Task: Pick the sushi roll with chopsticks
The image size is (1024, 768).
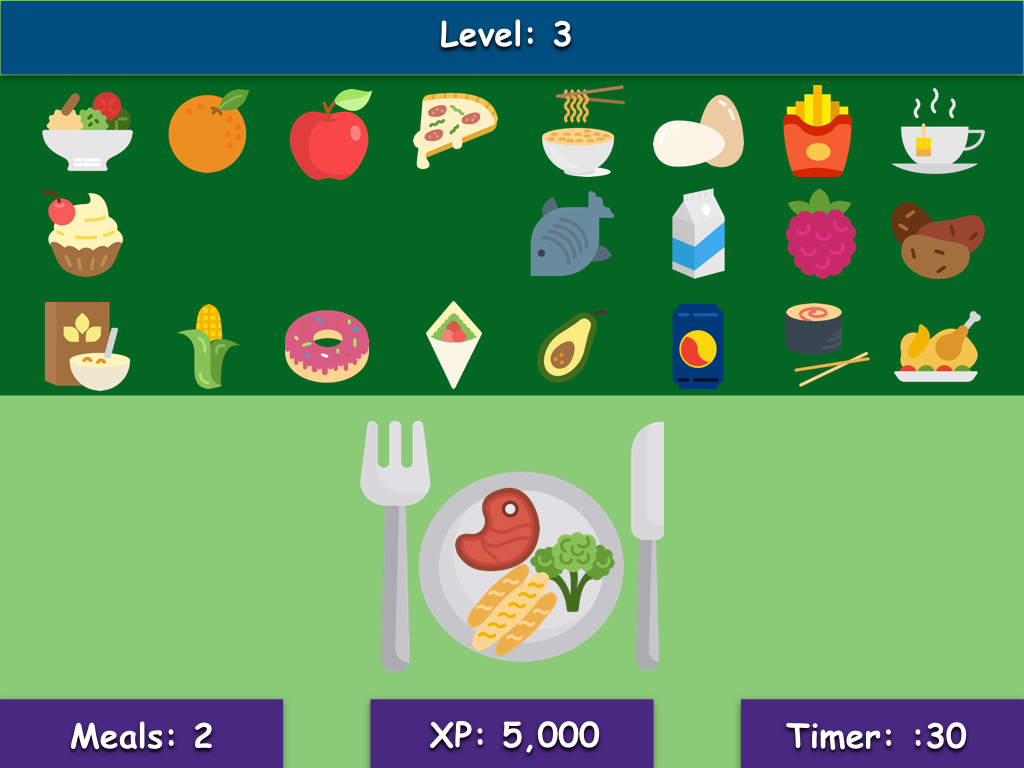Action: (x=818, y=338)
